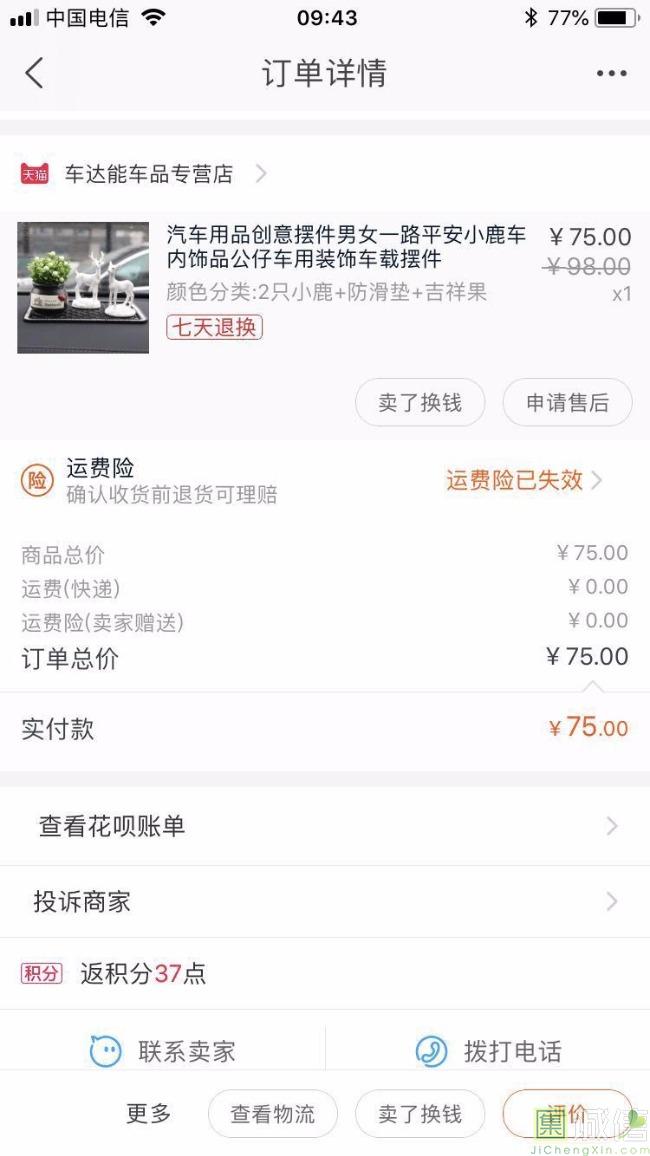The width and height of the screenshot is (650, 1156).
Task: Select 卖了换钱 in the bottom bar
Action: [420, 1113]
